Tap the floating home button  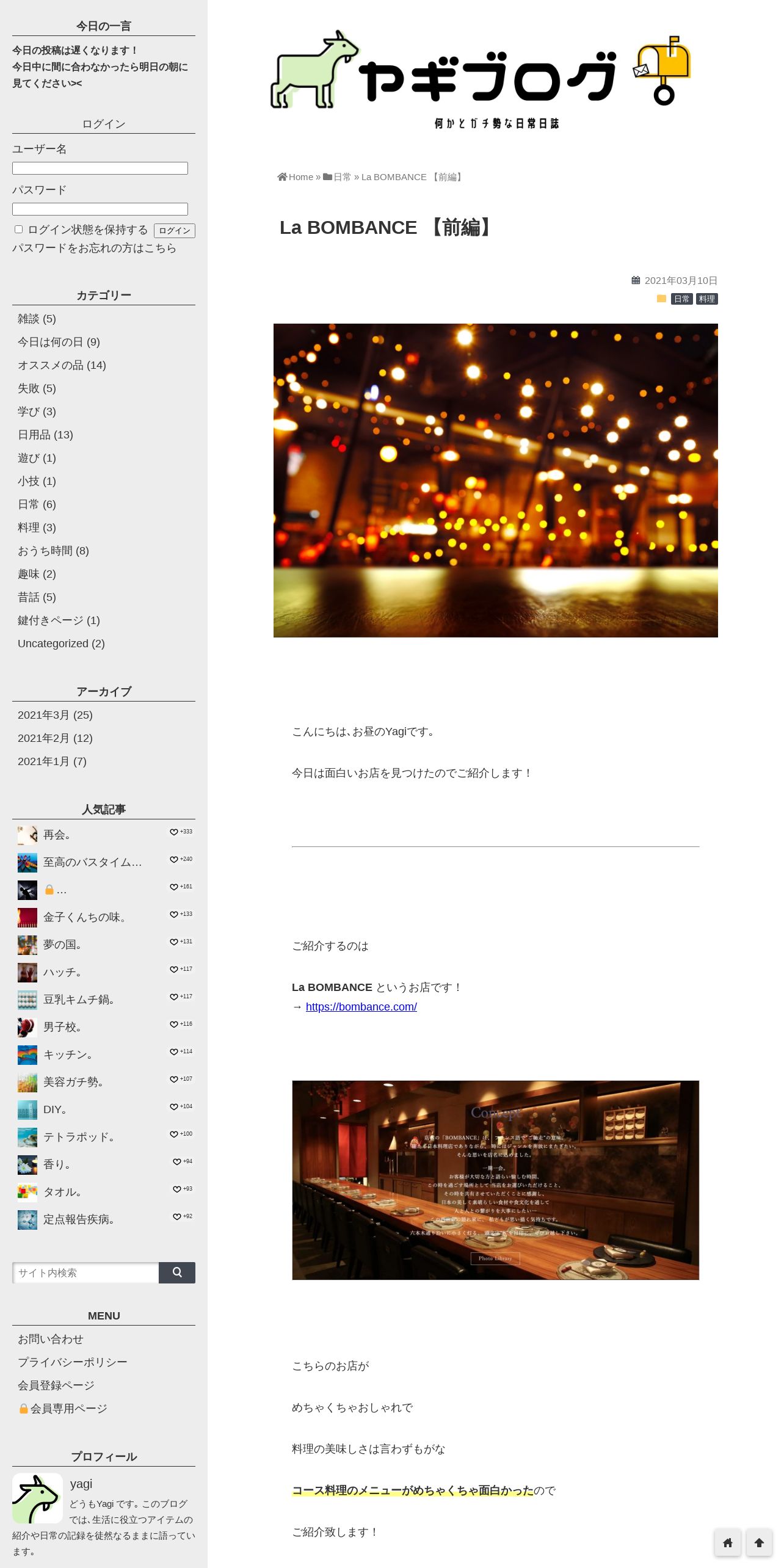[728, 1543]
